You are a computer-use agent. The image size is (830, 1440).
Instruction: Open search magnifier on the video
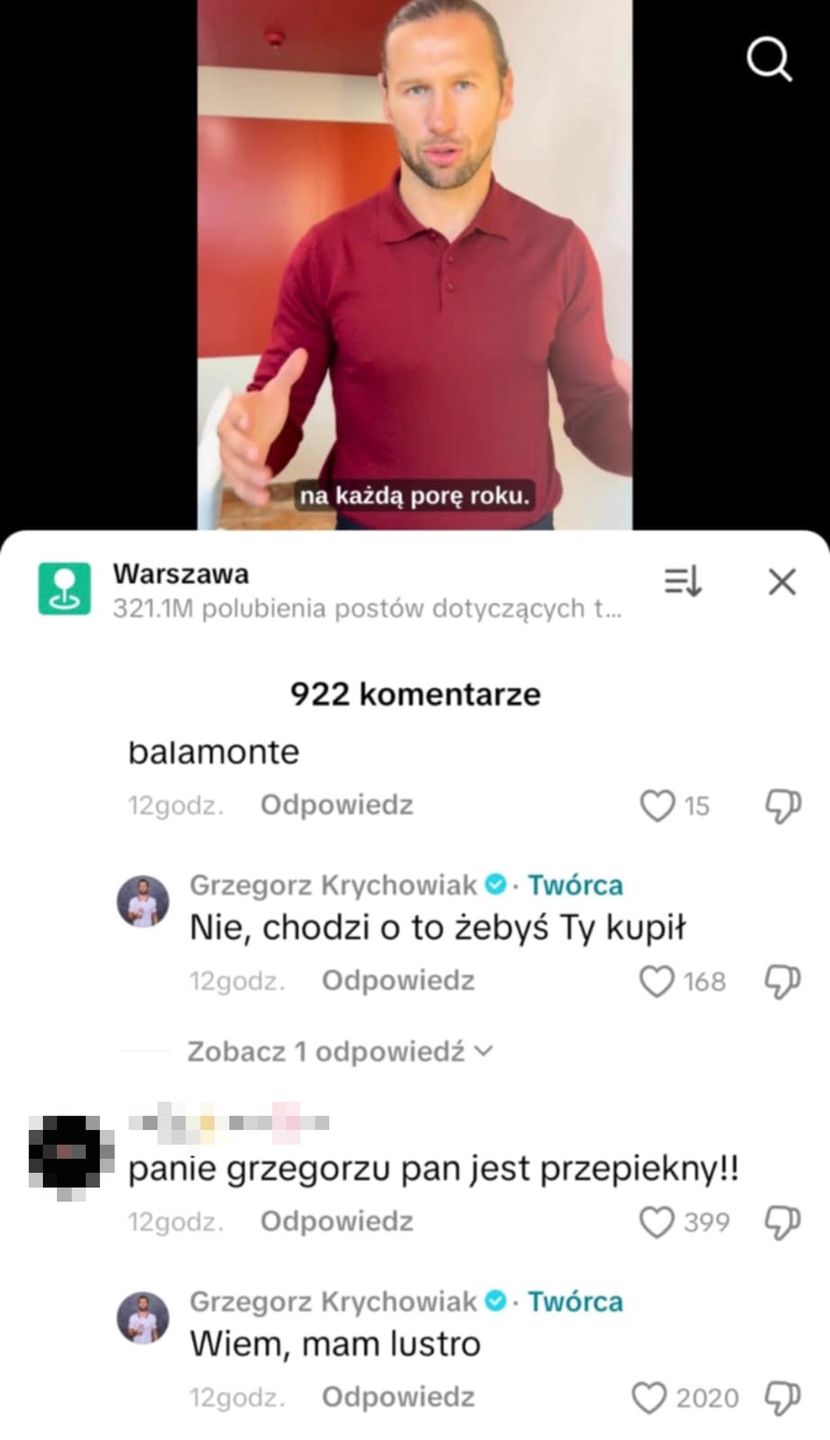point(769,60)
